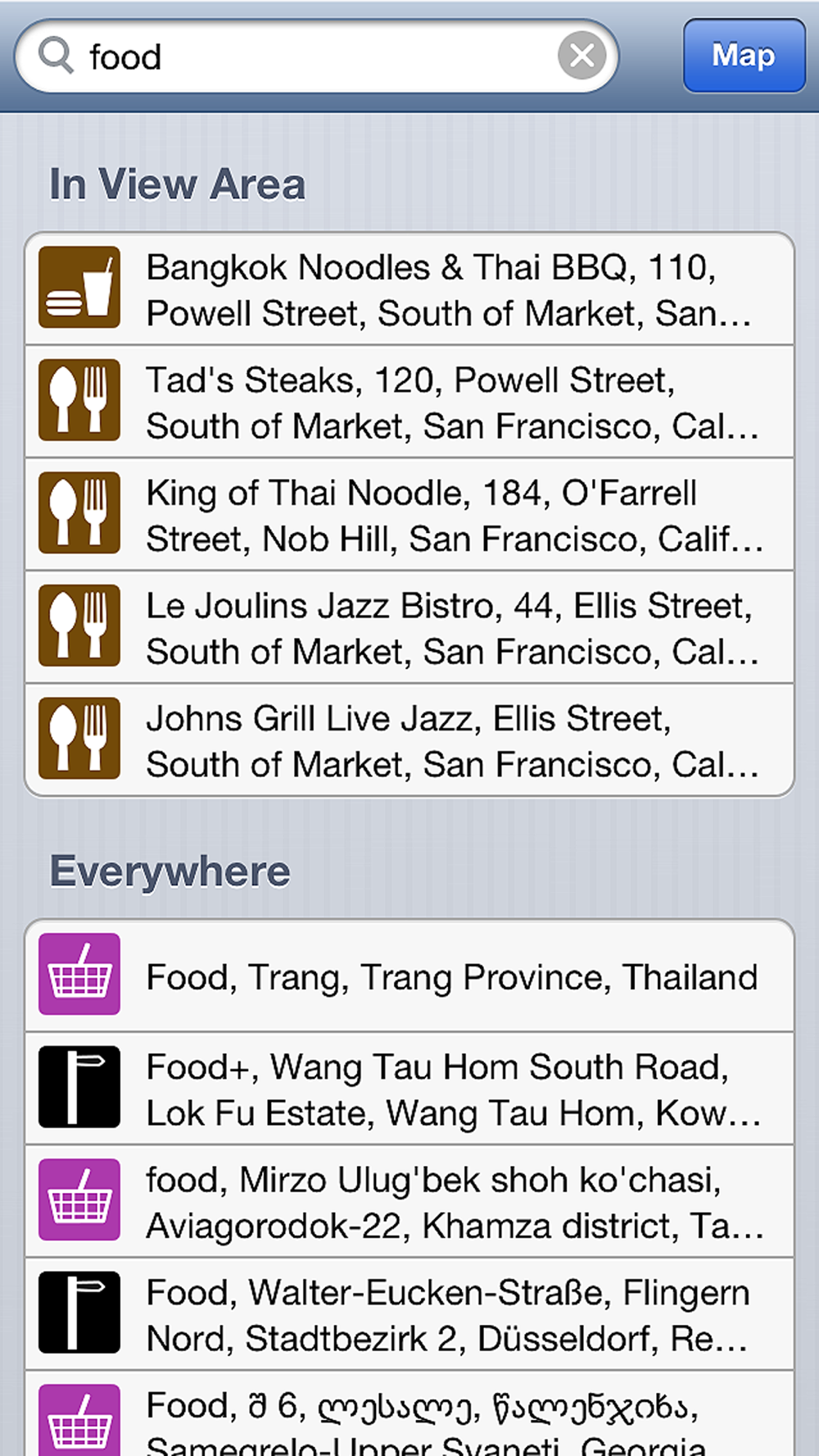819x1456 pixels.
Task: Select food on Mirzo Ulug'bek shoh ko'chasi
Action: [x=409, y=1201]
